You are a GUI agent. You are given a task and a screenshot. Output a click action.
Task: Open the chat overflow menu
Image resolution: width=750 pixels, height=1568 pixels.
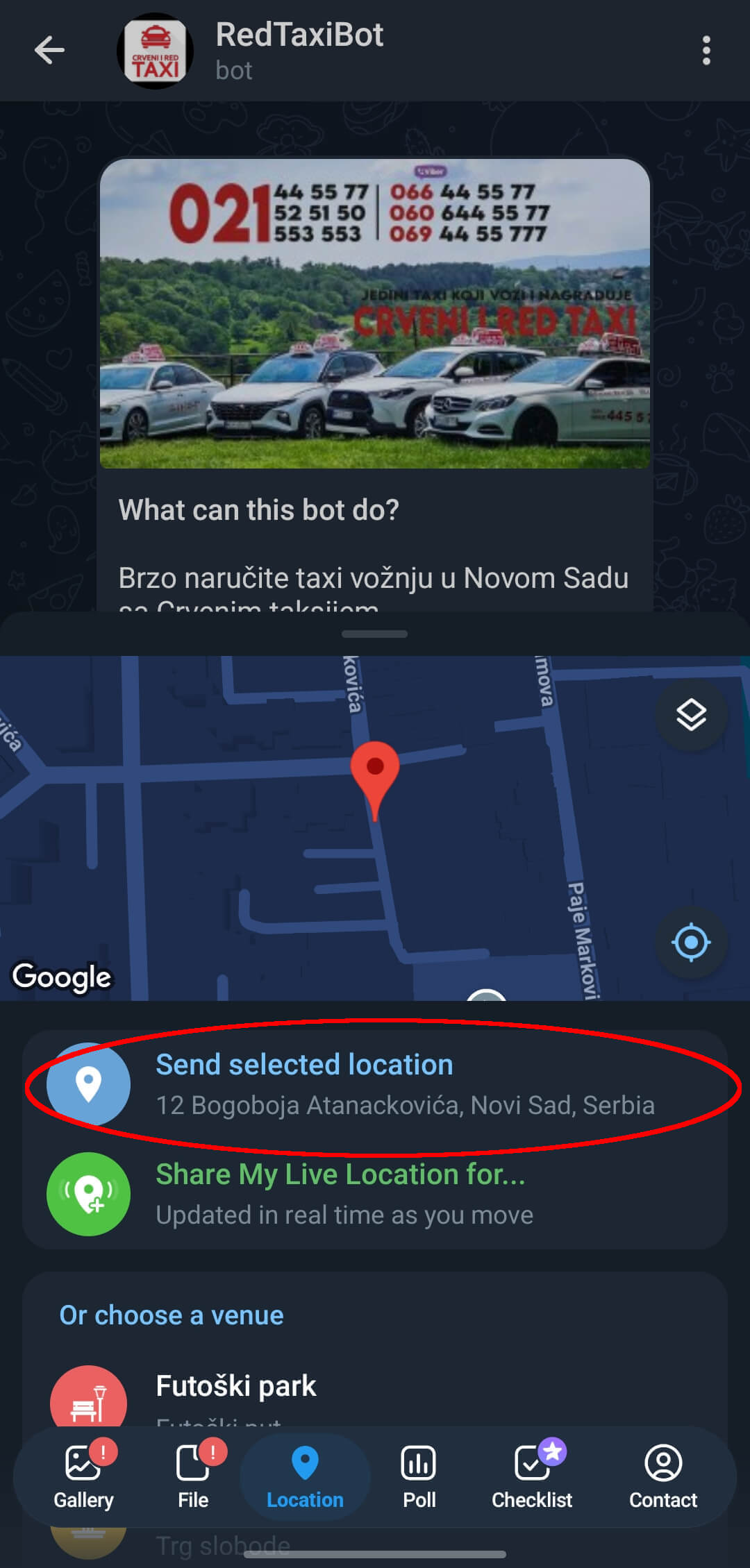706,51
